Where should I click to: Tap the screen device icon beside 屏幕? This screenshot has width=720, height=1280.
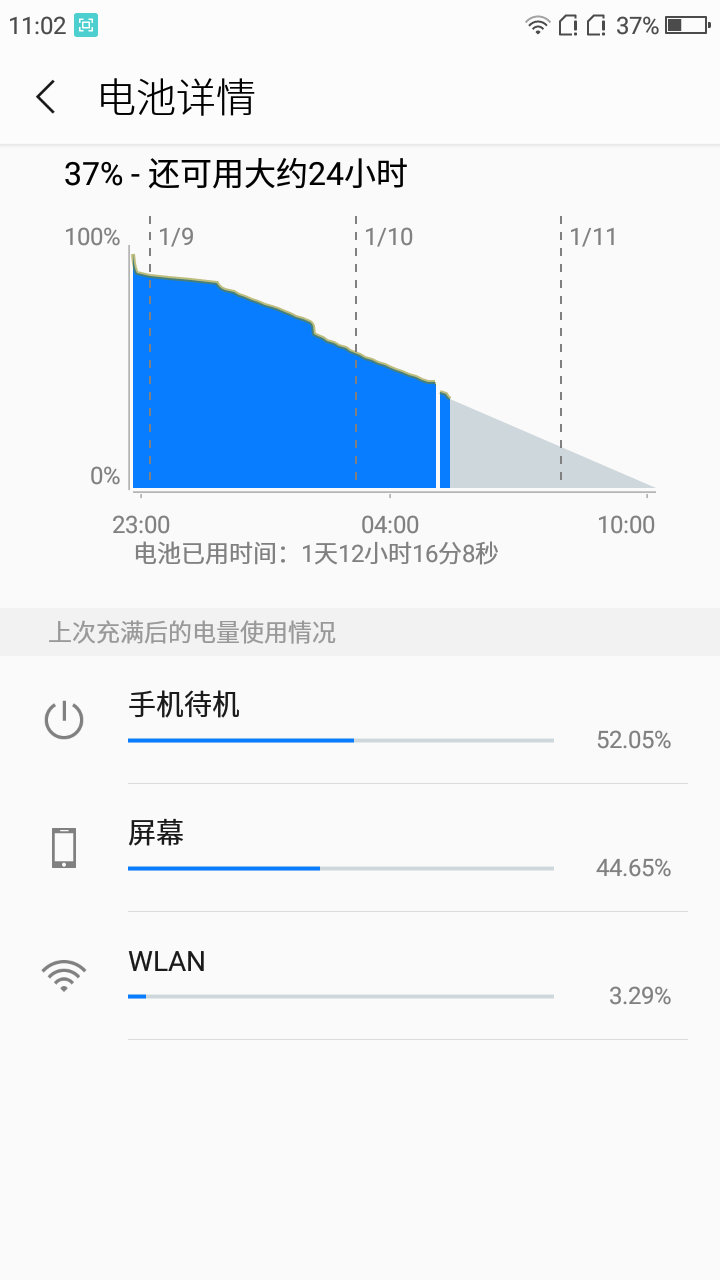[64, 846]
